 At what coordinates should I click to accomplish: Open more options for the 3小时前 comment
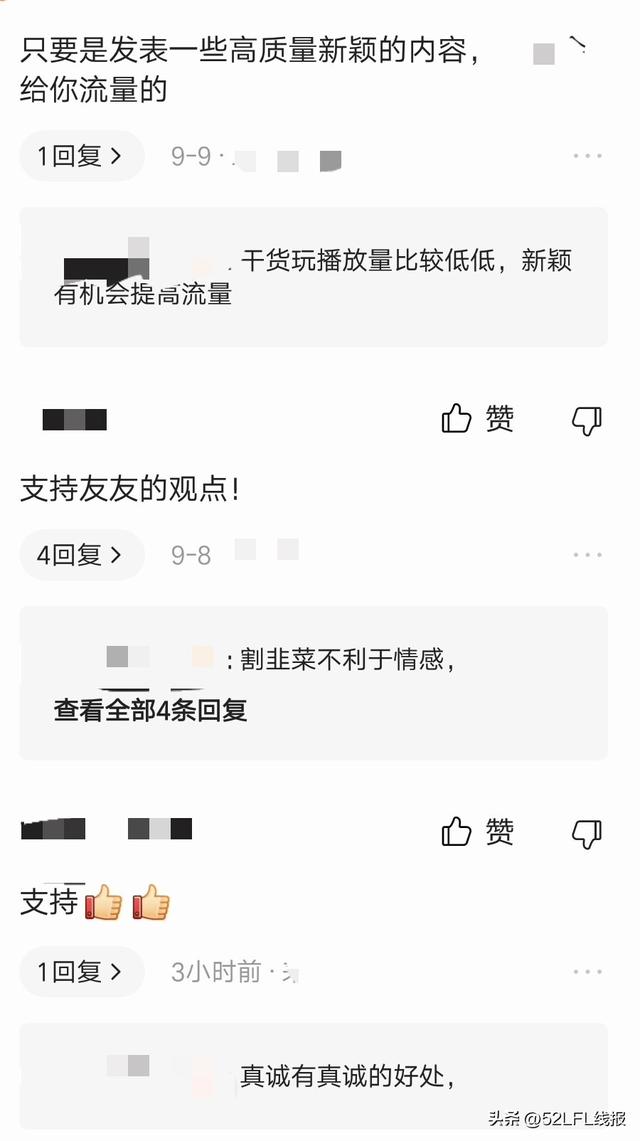point(587,972)
